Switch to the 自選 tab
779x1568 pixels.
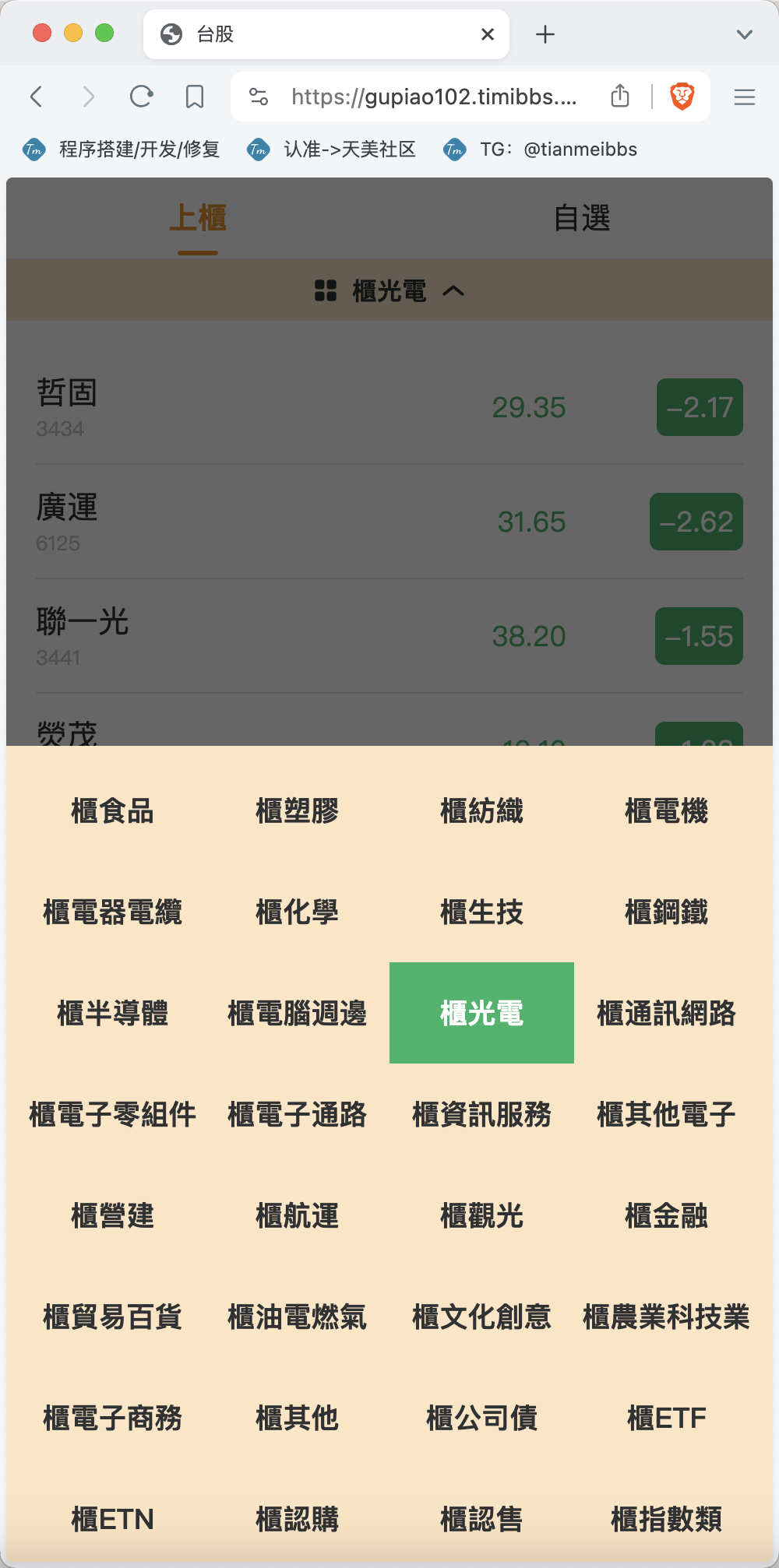[x=581, y=218]
